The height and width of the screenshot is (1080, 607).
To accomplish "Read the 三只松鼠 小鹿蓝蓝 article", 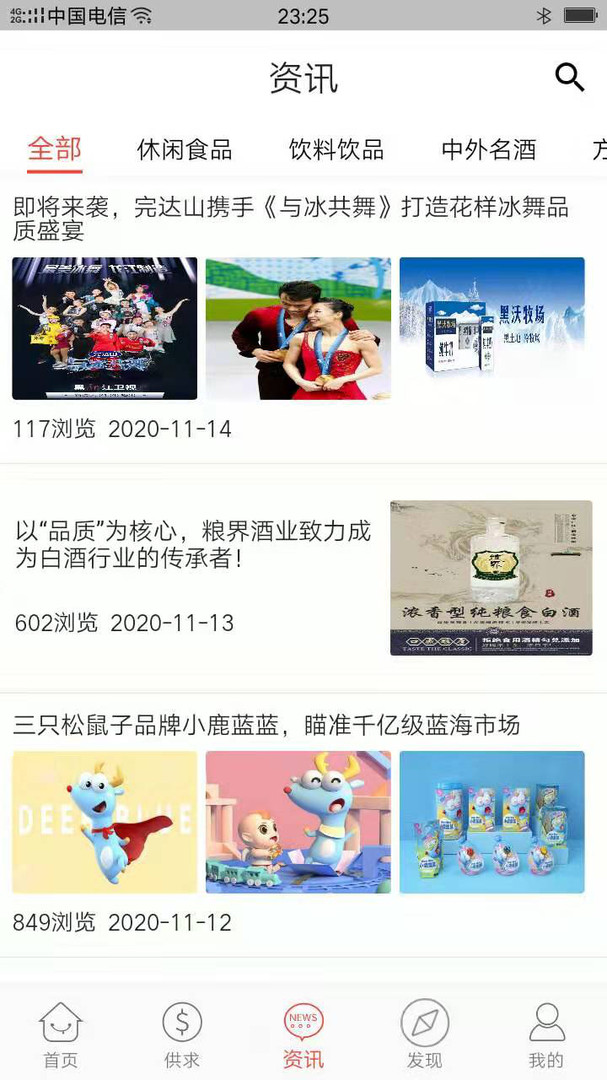I will (266, 725).
